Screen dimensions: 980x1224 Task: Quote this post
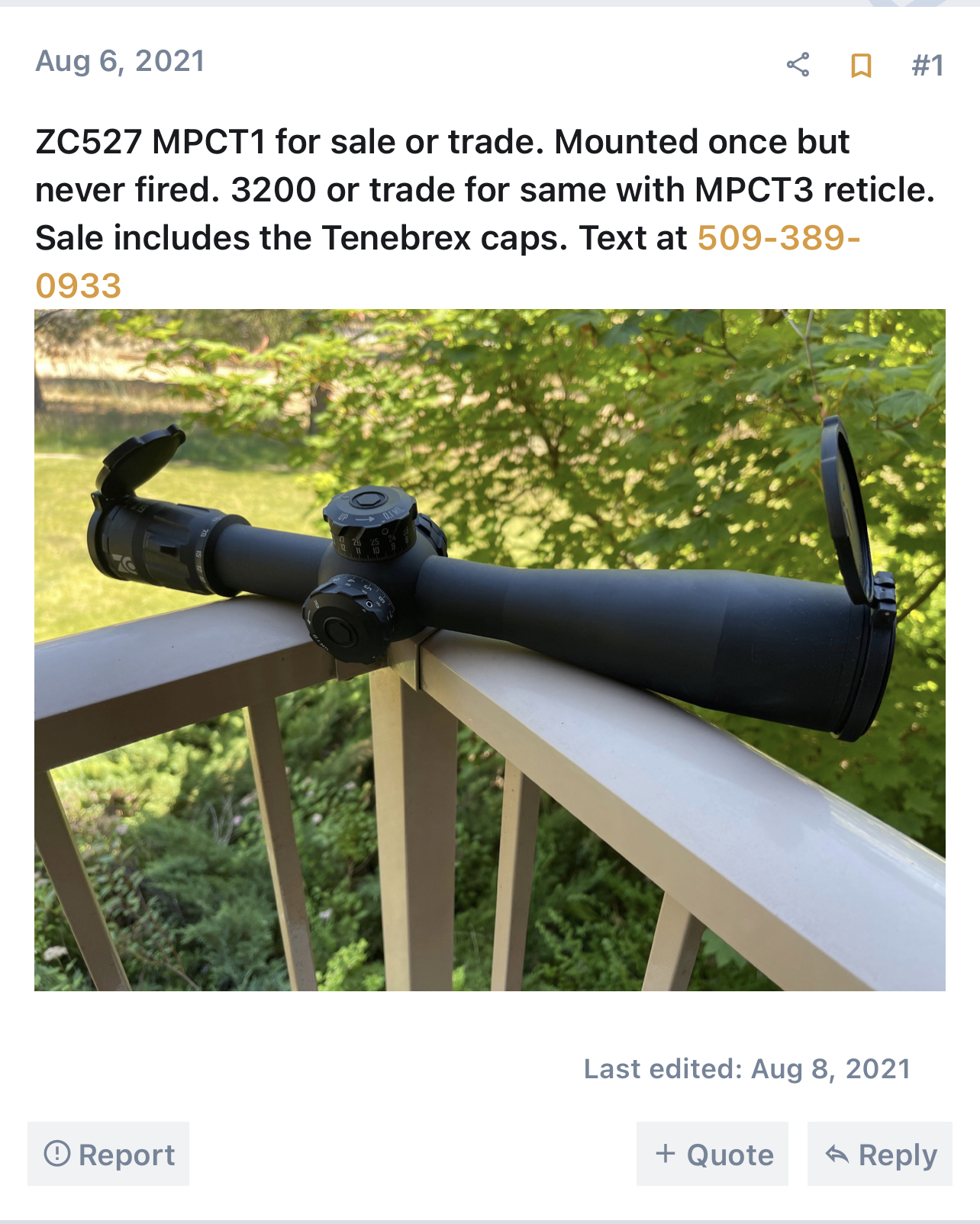pos(713,1154)
